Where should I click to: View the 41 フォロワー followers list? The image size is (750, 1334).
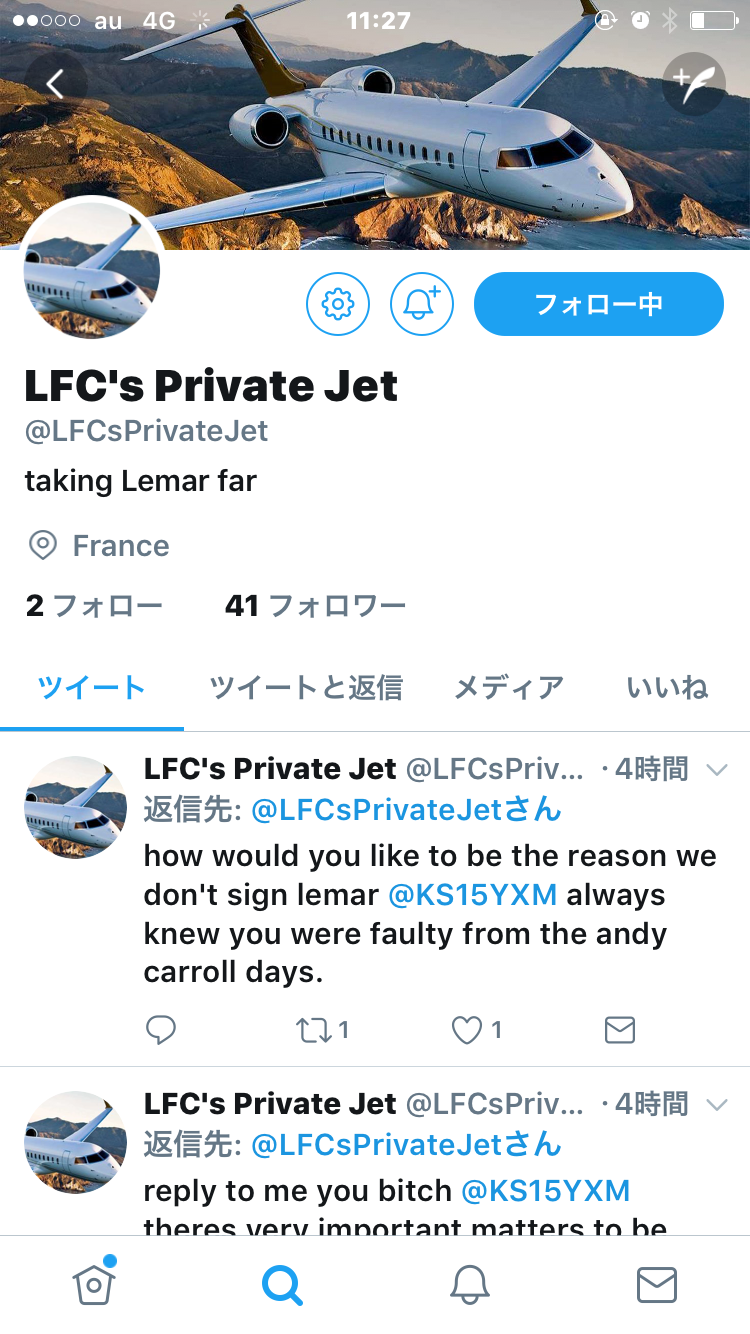[x=315, y=605]
